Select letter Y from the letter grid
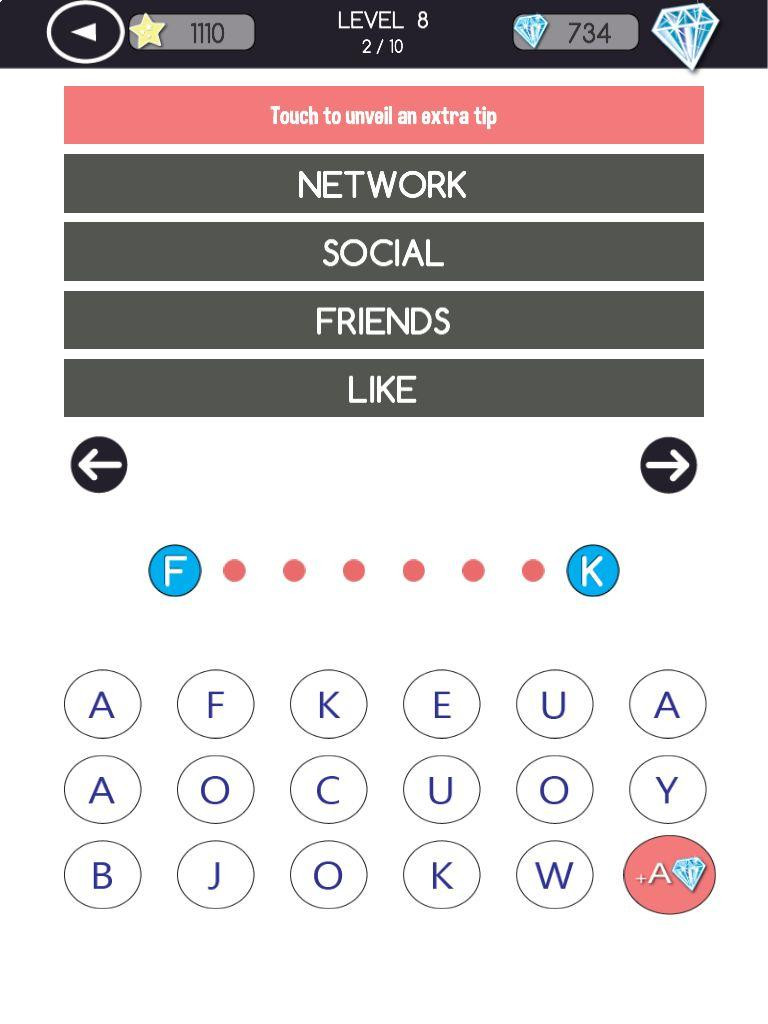This screenshot has height=1024, width=768. (668, 789)
